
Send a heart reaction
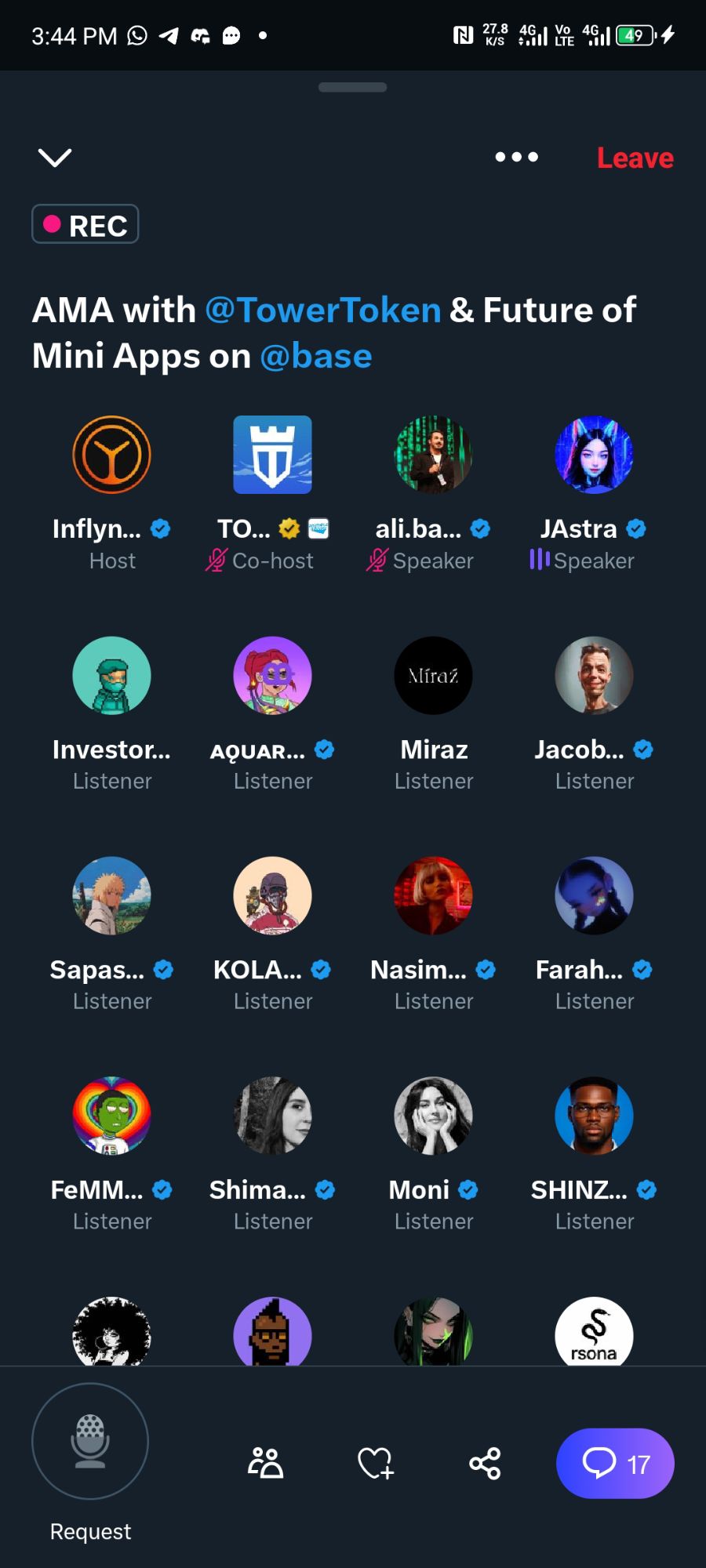tap(375, 1463)
